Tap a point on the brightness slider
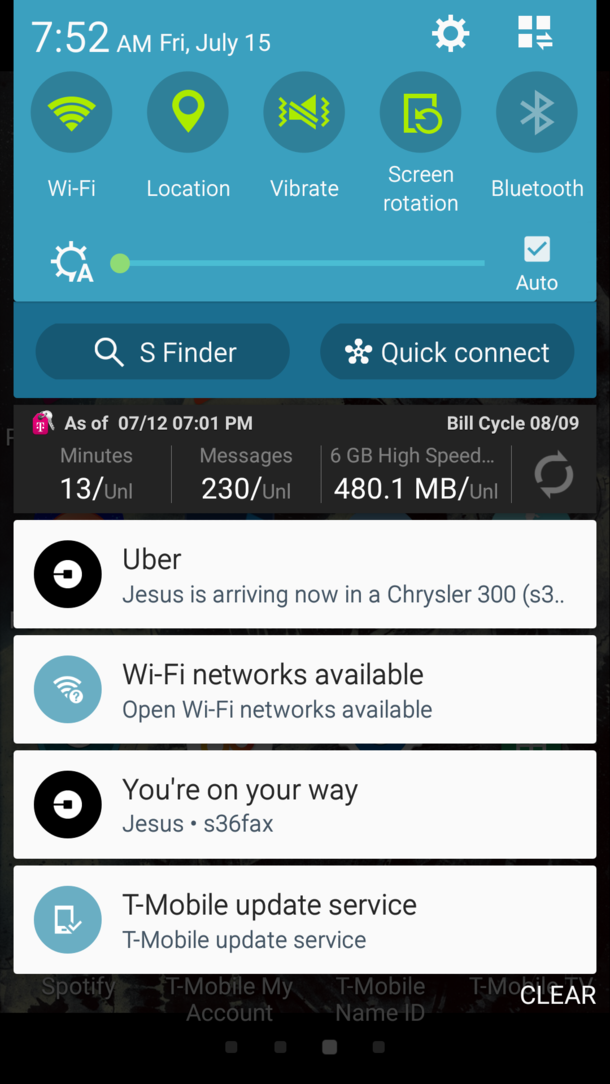This screenshot has width=610, height=1084. point(300,263)
